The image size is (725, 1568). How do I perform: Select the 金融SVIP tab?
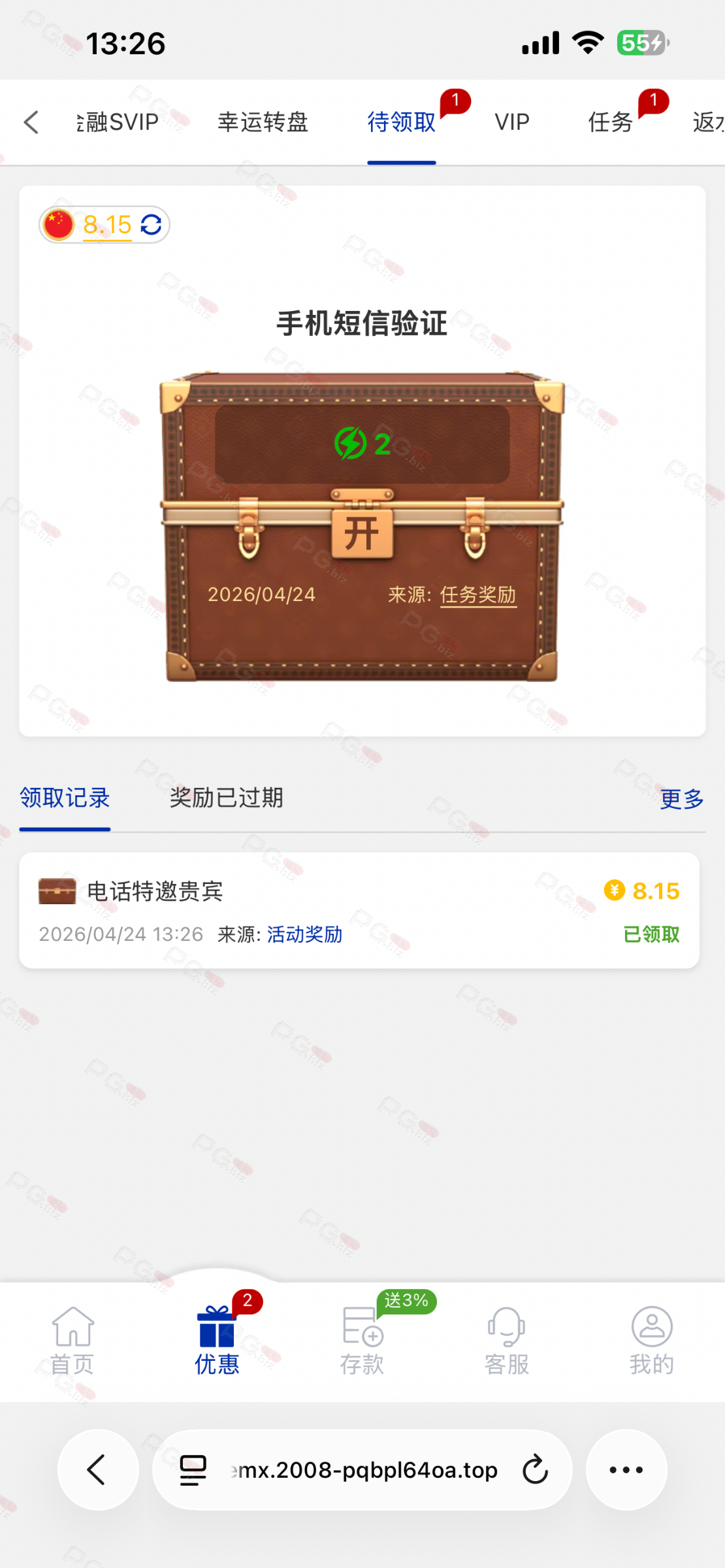pyautogui.click(x=118, y=122)
